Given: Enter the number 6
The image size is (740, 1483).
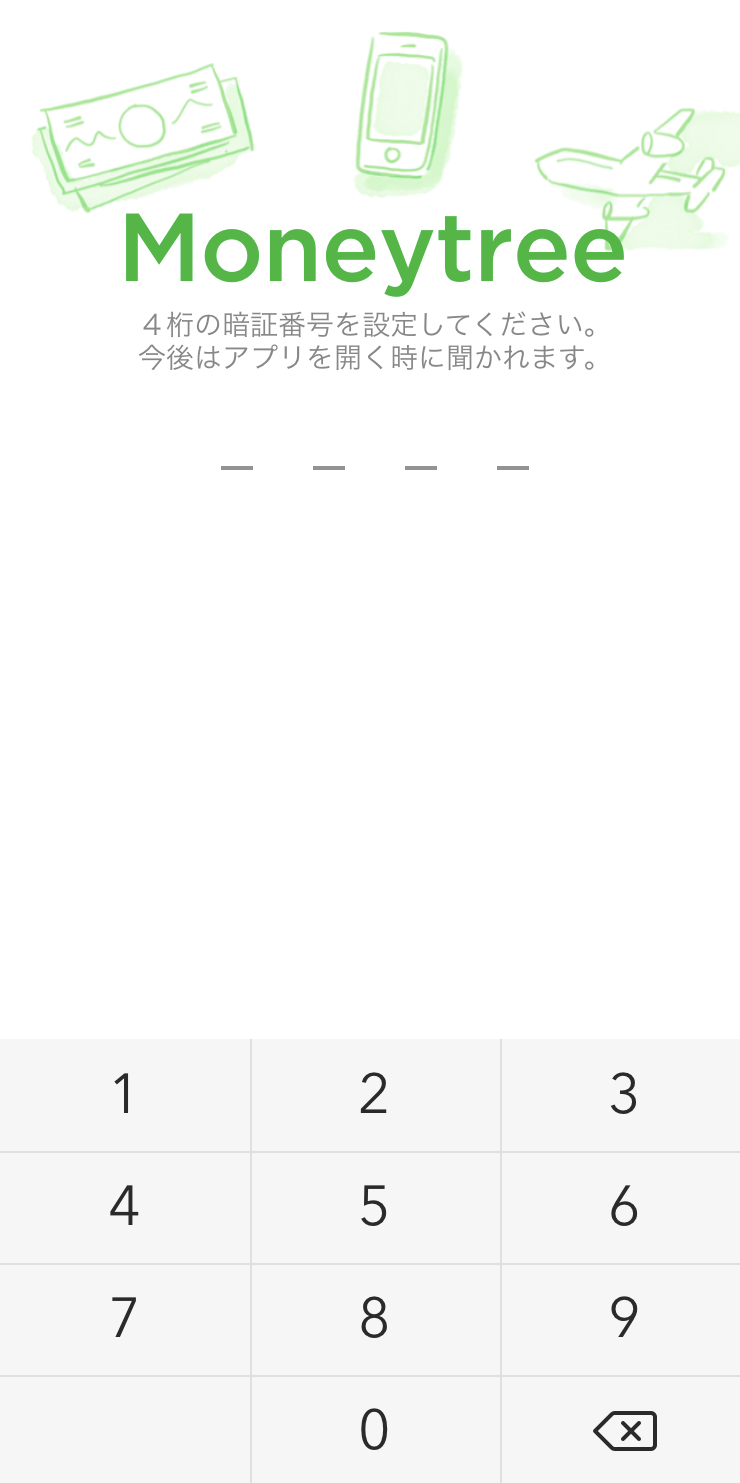Looking at the screenshot, I should (622, 1207).
